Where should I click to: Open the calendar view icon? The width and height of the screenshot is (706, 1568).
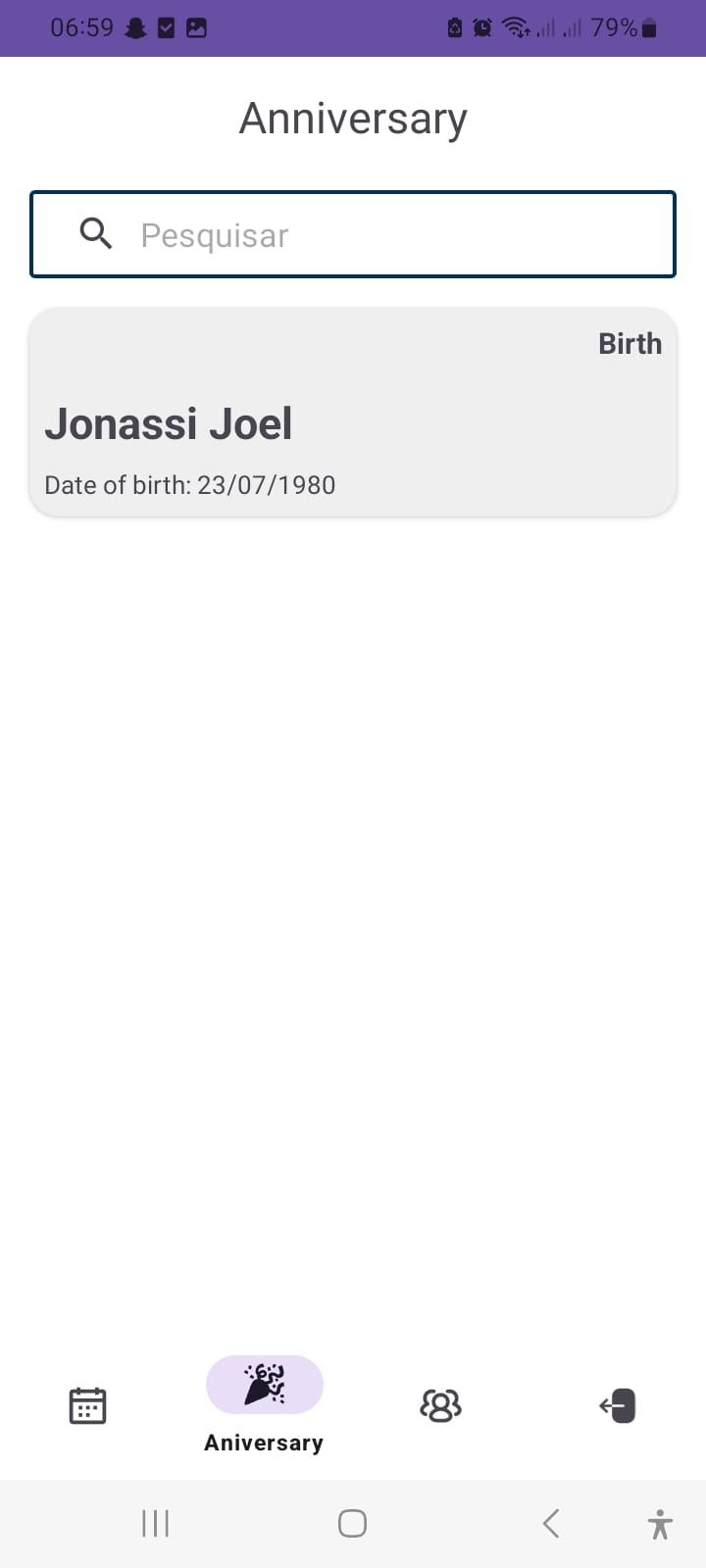[x=87, y=1404]
